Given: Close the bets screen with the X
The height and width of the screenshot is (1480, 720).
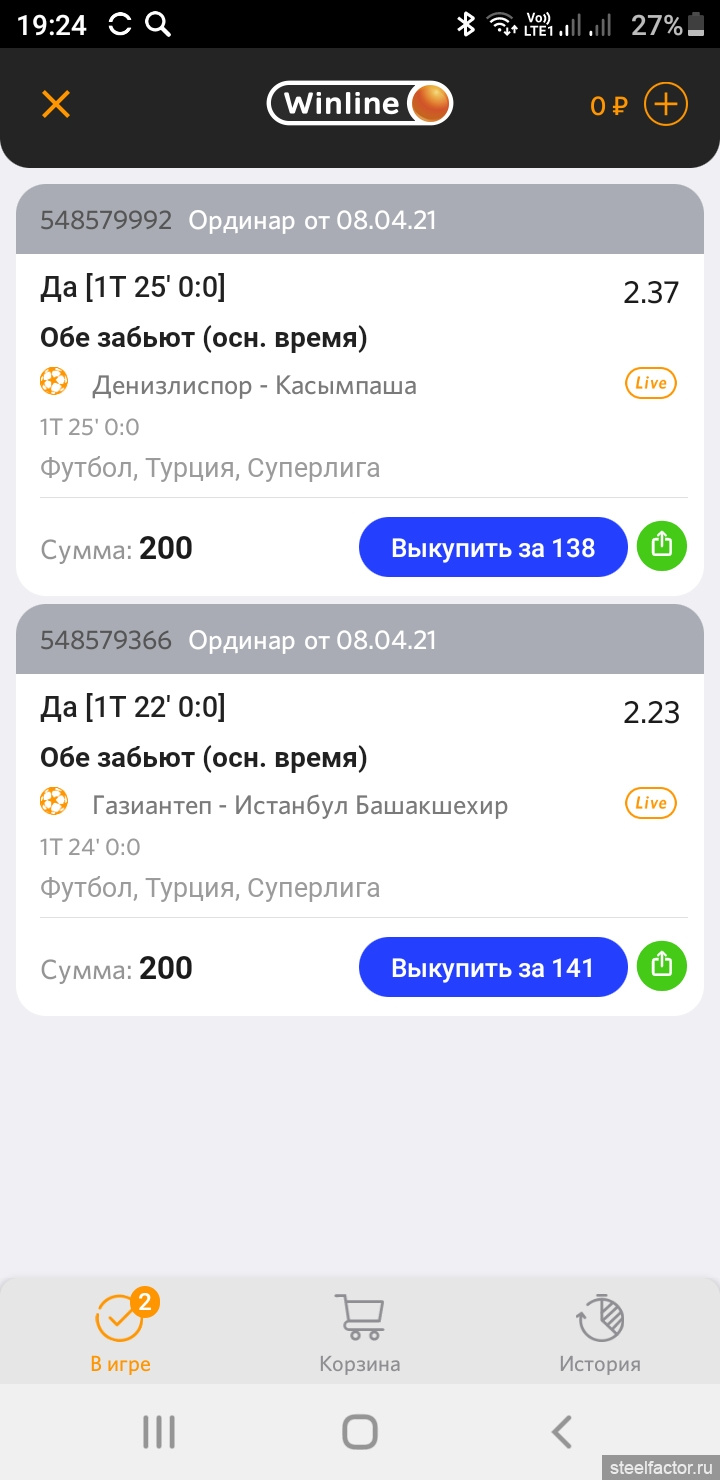Looking at the screenshot, I should [x=56, y=104].
